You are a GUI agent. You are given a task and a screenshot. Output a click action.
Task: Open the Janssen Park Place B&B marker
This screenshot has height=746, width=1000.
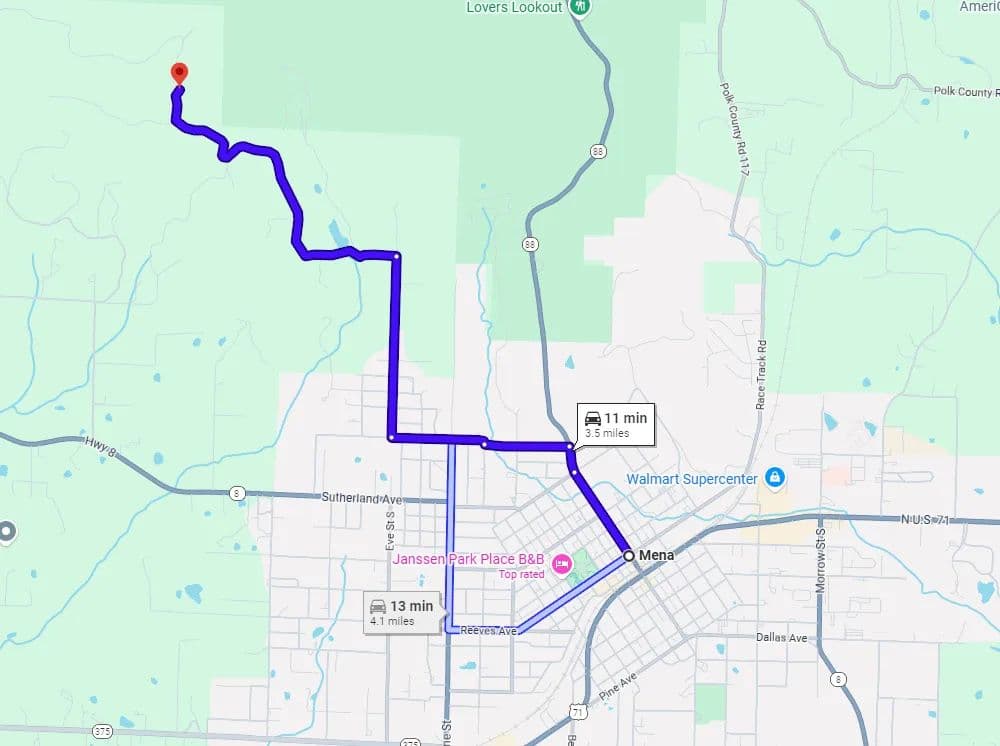pos(562,566)
